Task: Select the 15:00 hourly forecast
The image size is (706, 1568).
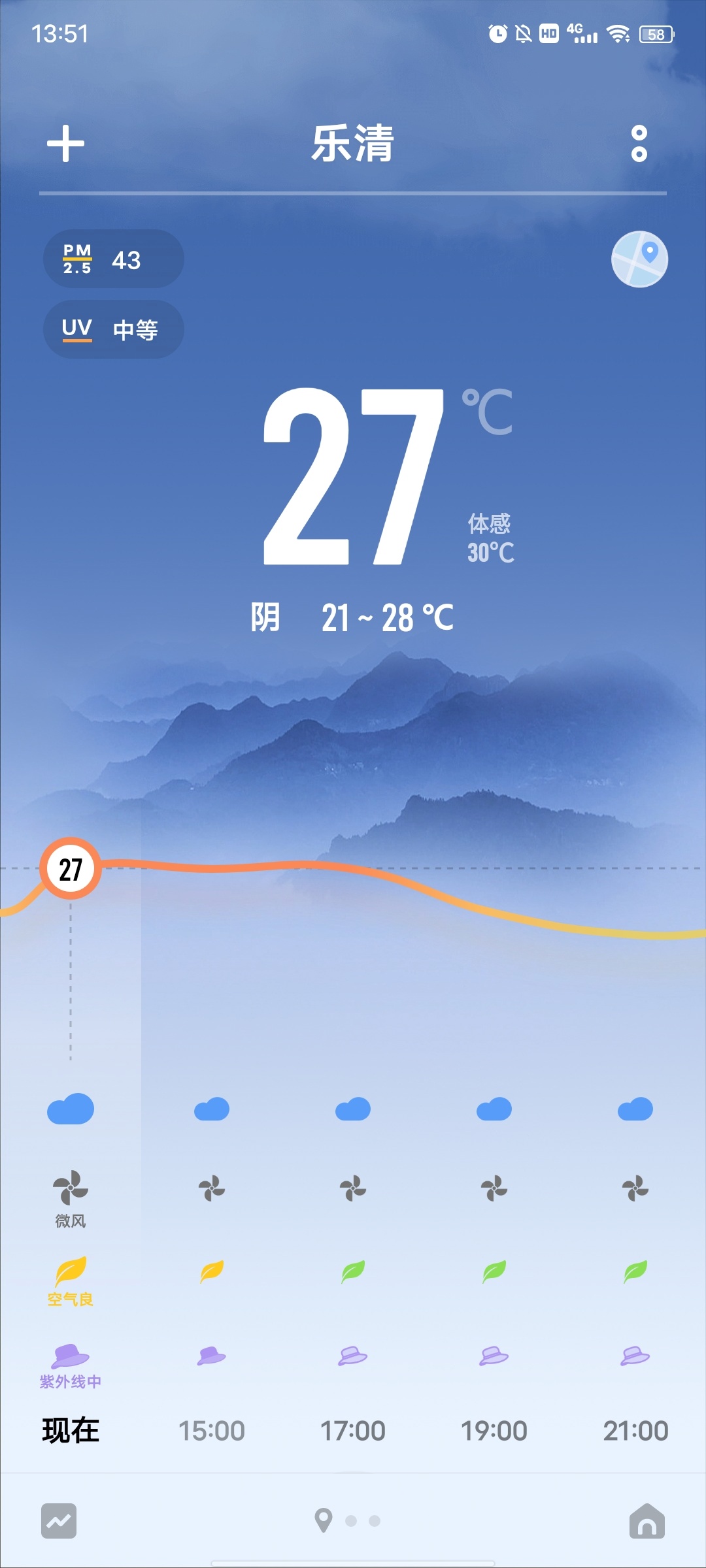Action: [212, 1431]
